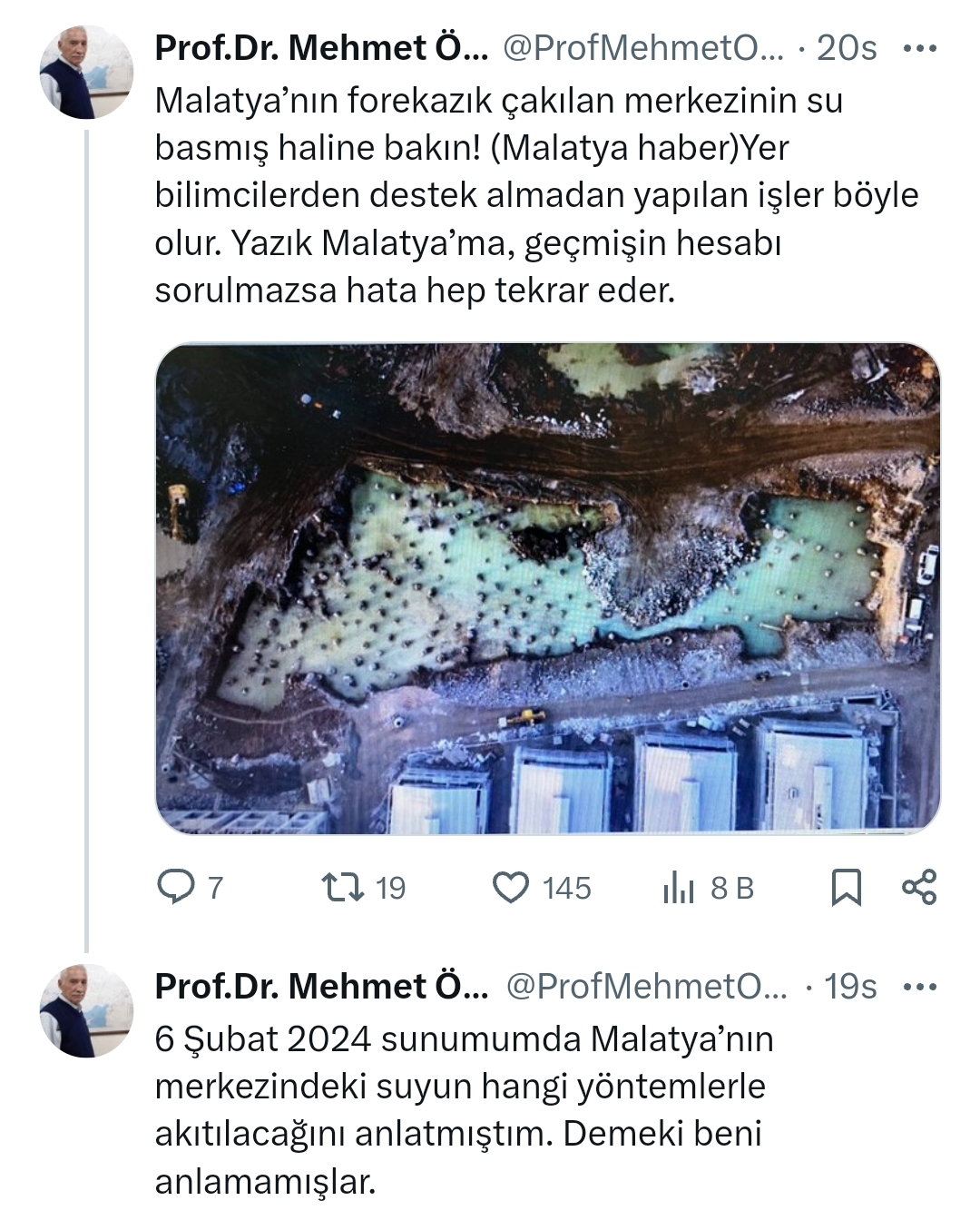Open profile avatar on the first tweet
The image size is (980, 1230).
pos(86,73)
